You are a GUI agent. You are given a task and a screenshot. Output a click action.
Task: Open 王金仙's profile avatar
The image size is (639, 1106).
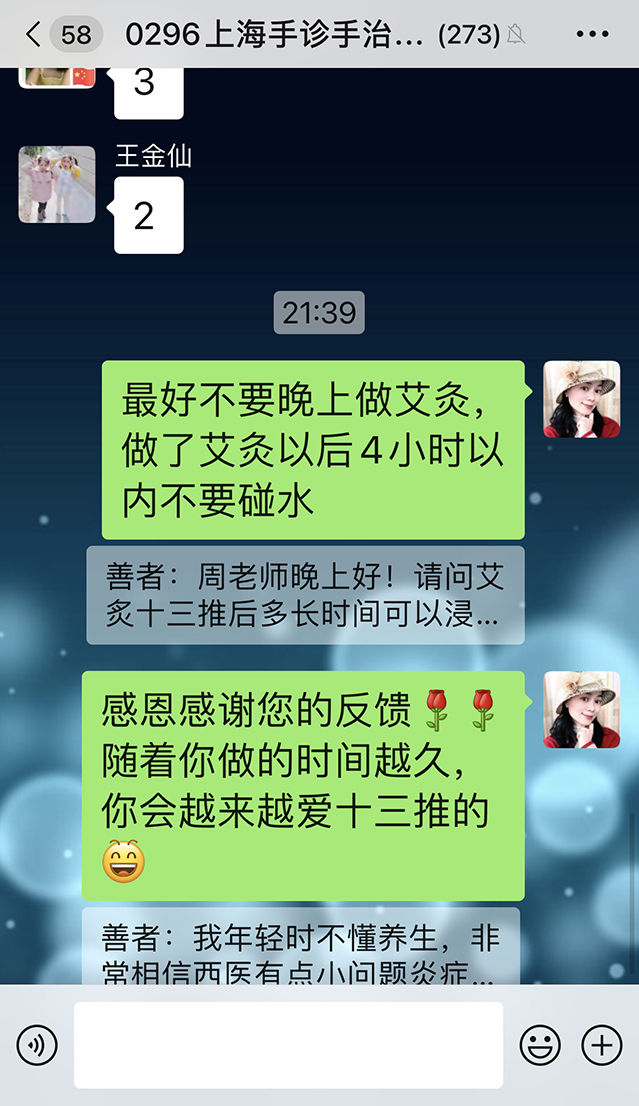[57, 185]
